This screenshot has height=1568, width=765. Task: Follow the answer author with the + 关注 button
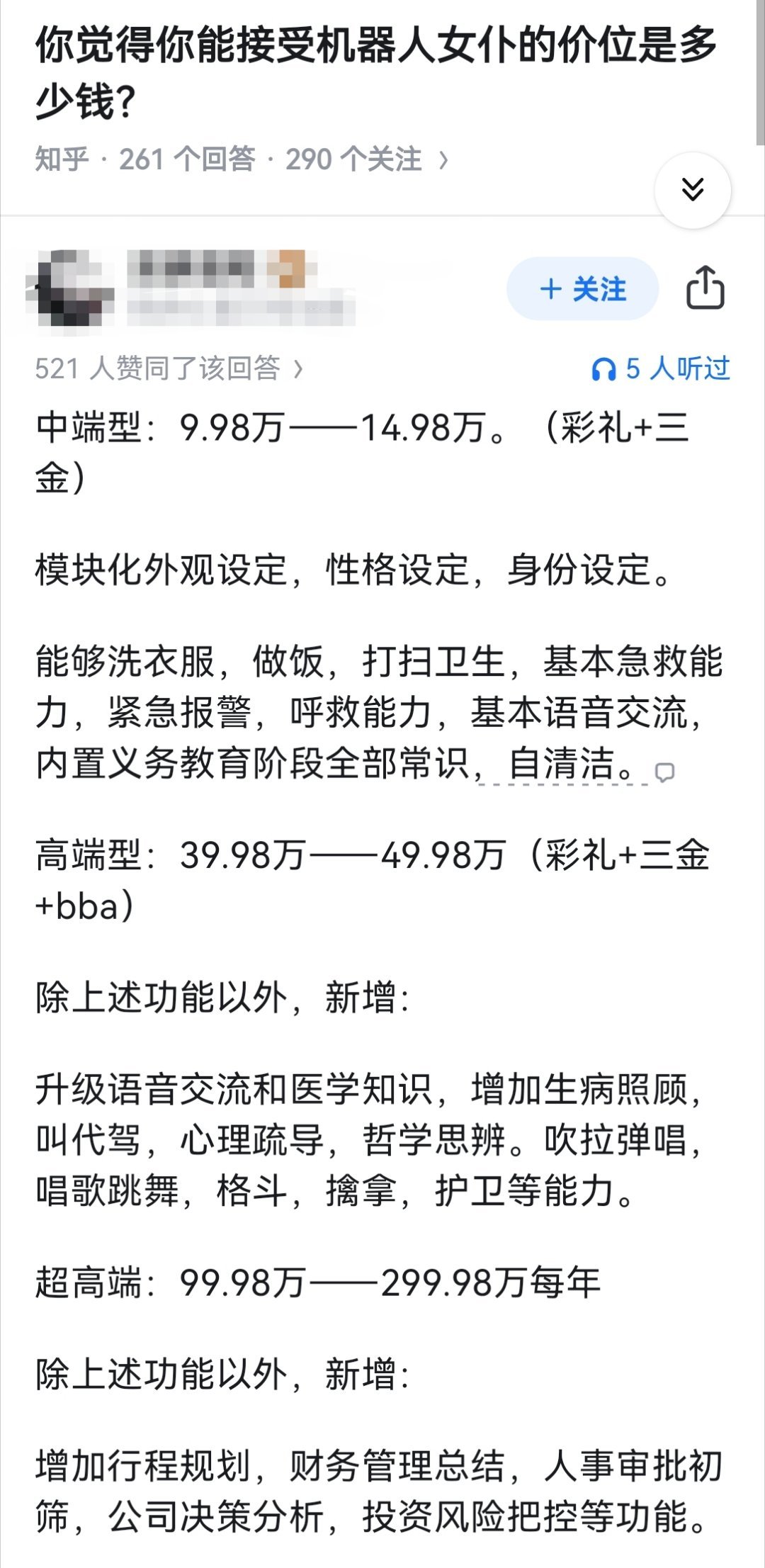[x=581, y=289]
